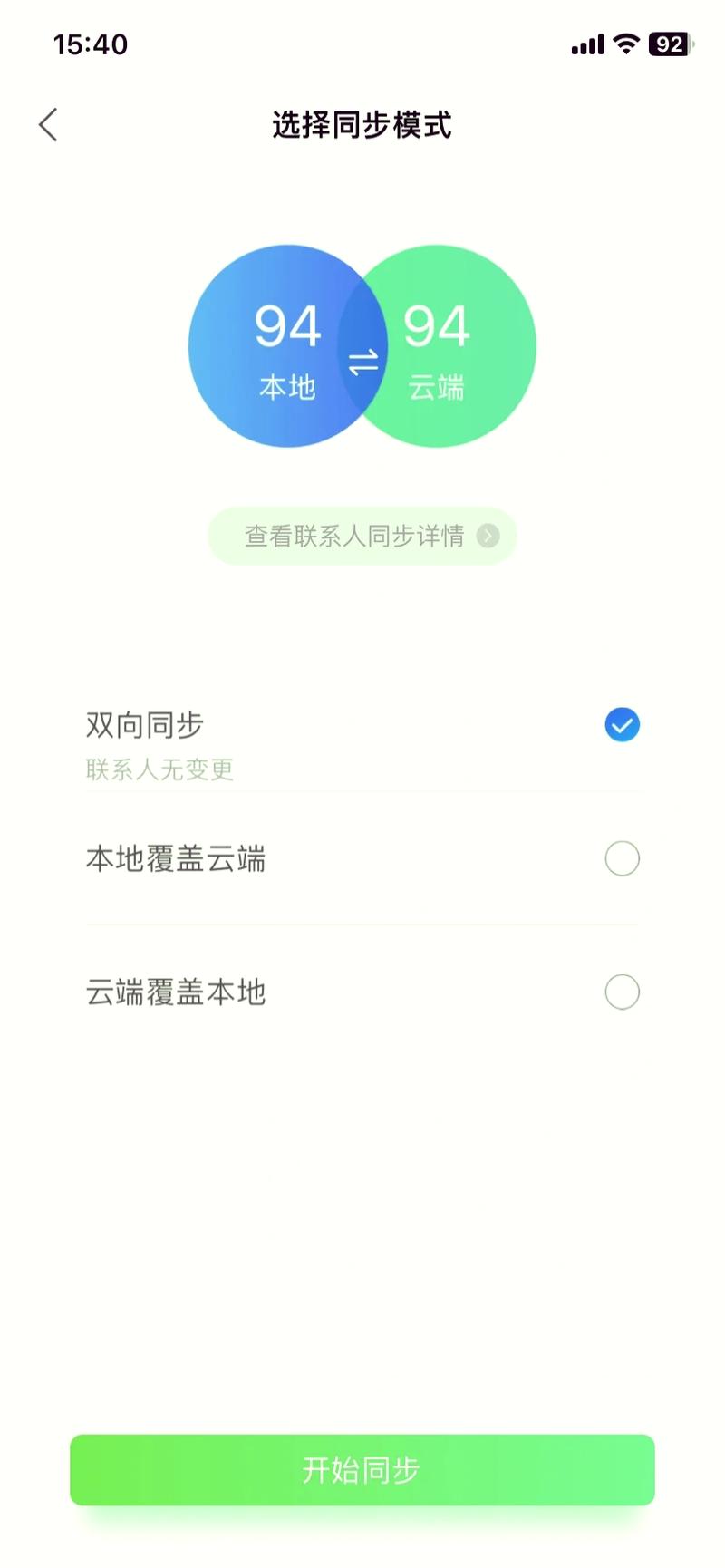The image size is (725, 1568).
Task: Tap the 开始同步 button
Action: 362,1469
